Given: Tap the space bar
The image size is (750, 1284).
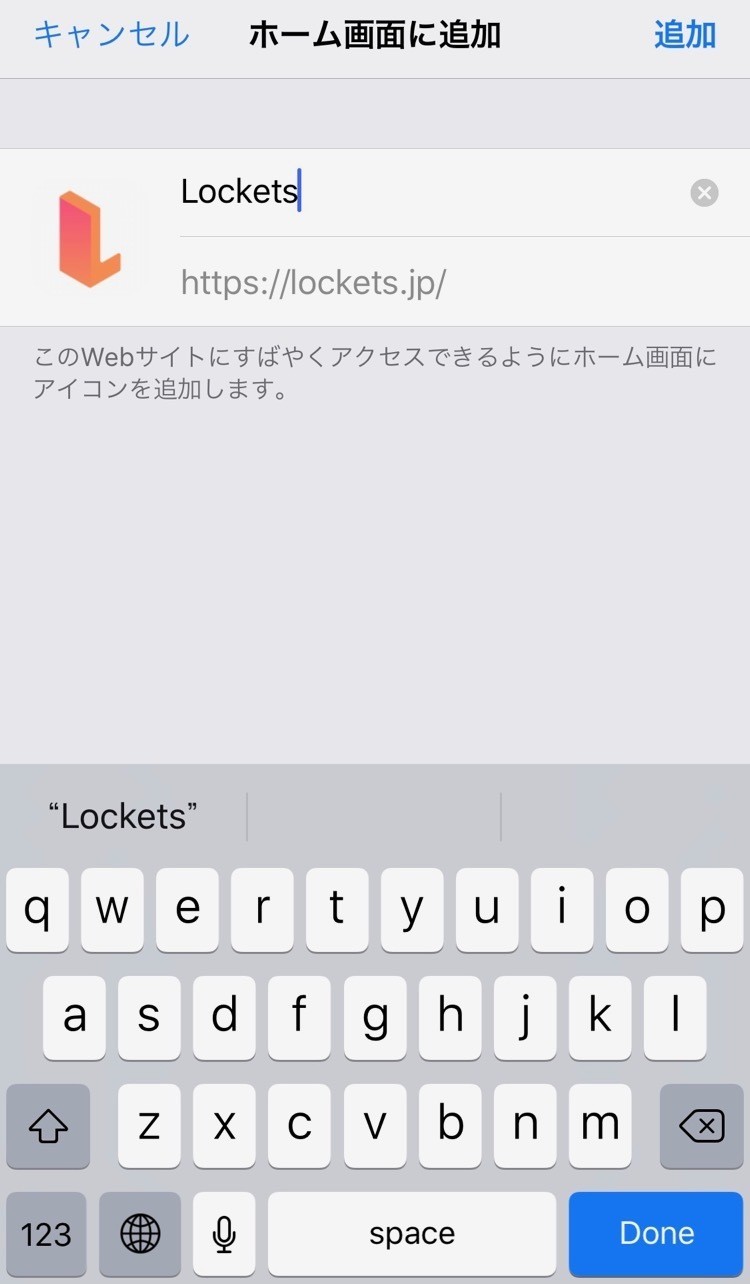Looking at the screenshot, I should pyautogui.click(x=412, y=1234).
